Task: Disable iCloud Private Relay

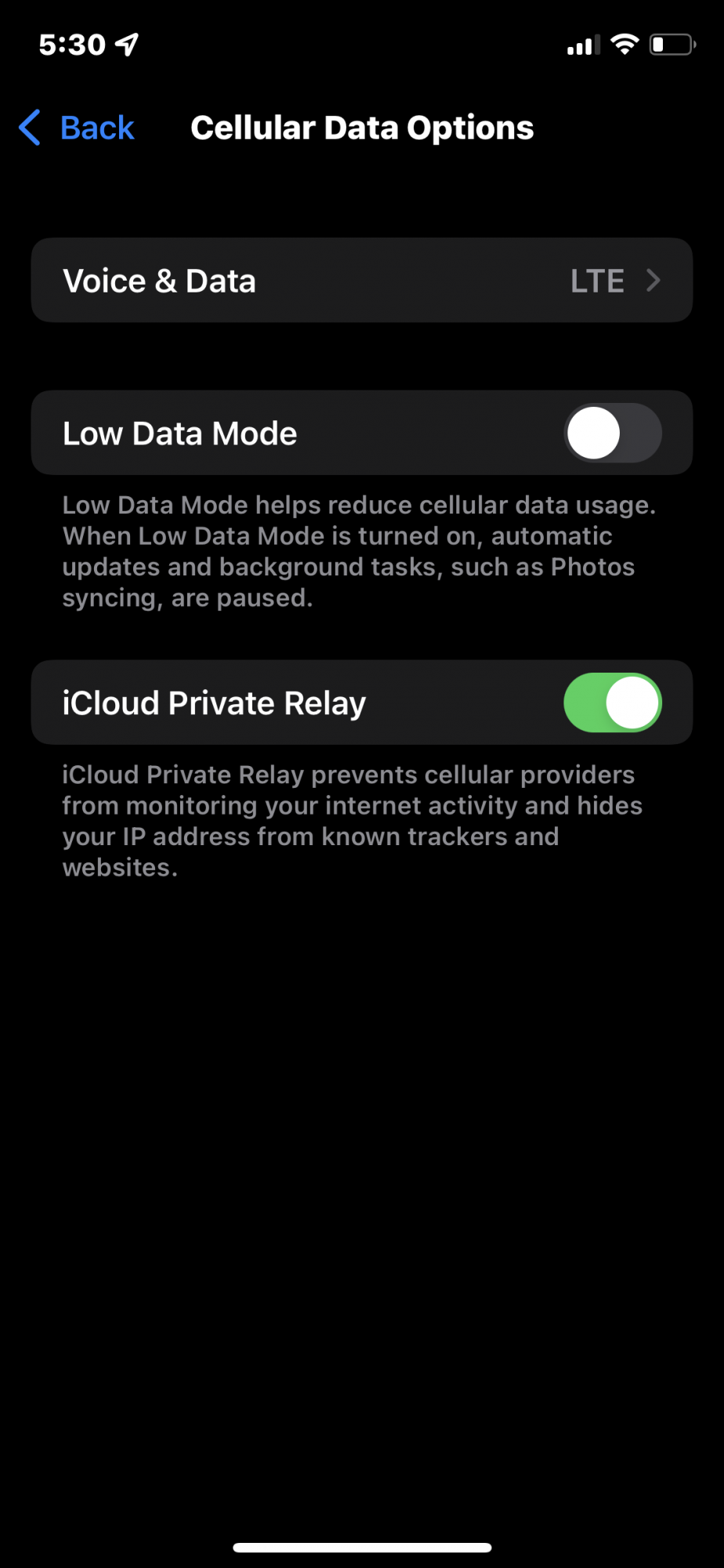Action: point(612,703)
